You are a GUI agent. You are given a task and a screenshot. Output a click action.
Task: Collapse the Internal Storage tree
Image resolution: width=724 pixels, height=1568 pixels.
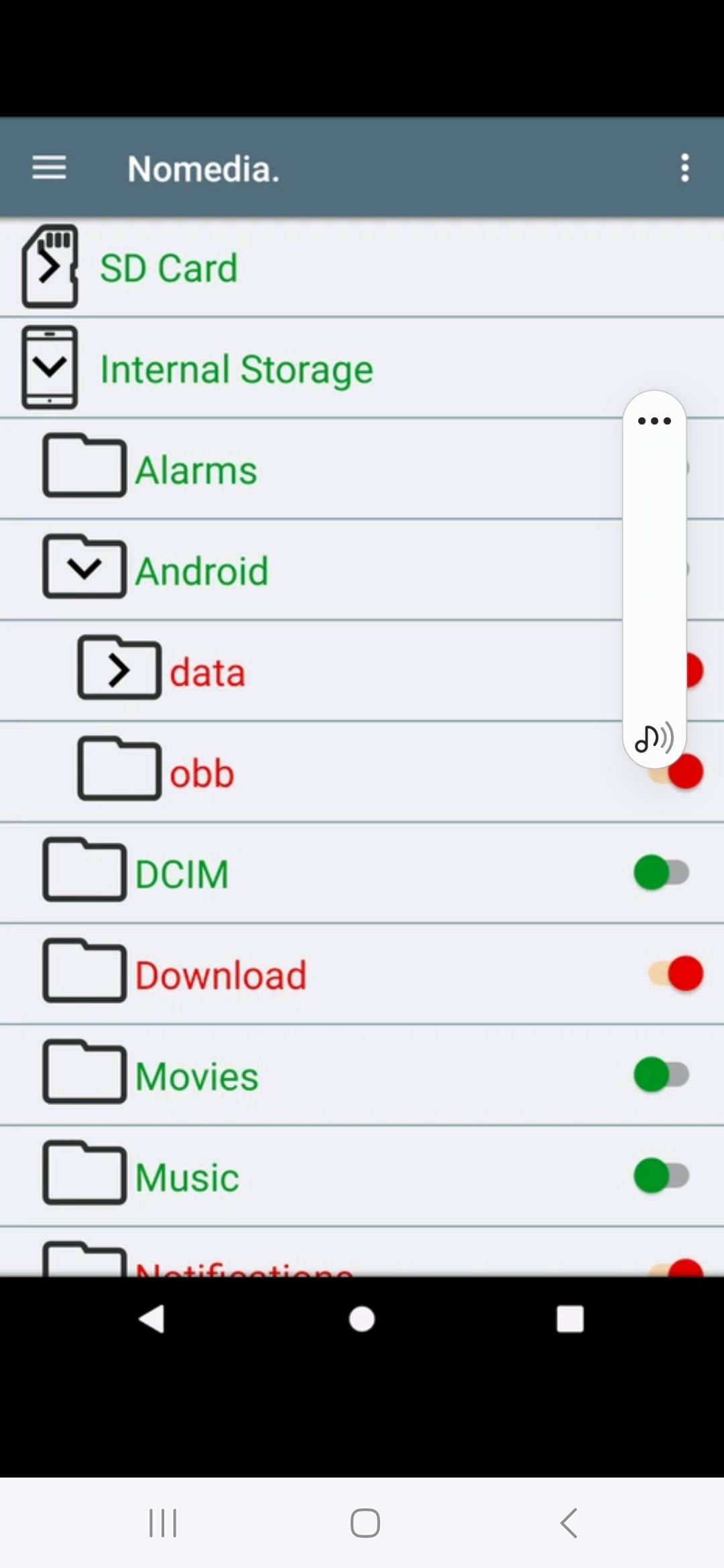50,368
